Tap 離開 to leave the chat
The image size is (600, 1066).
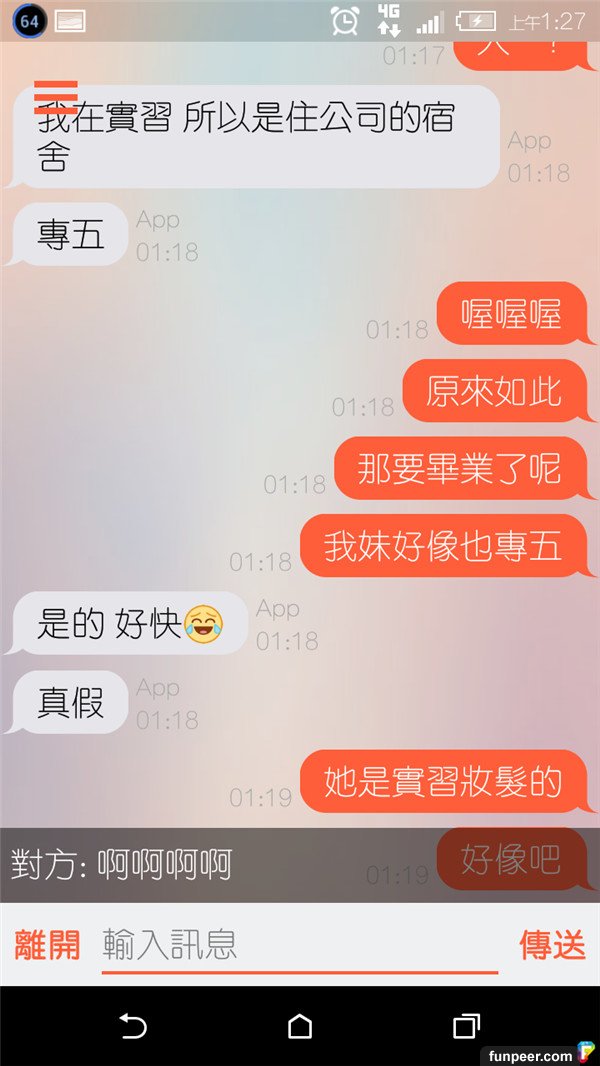click(x=47, y=944)
